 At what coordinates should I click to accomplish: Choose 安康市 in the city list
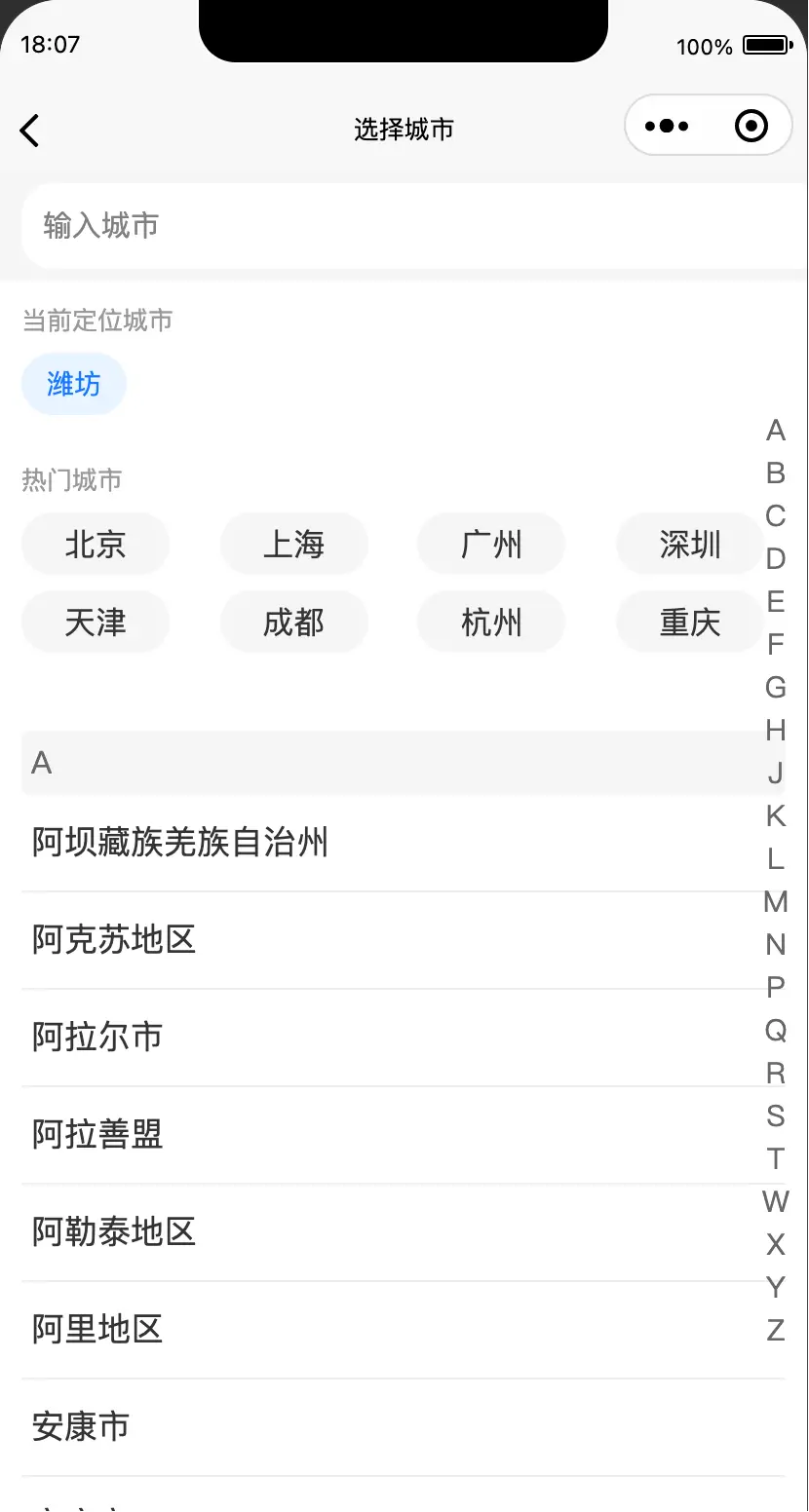click(x=403, y=1427)
